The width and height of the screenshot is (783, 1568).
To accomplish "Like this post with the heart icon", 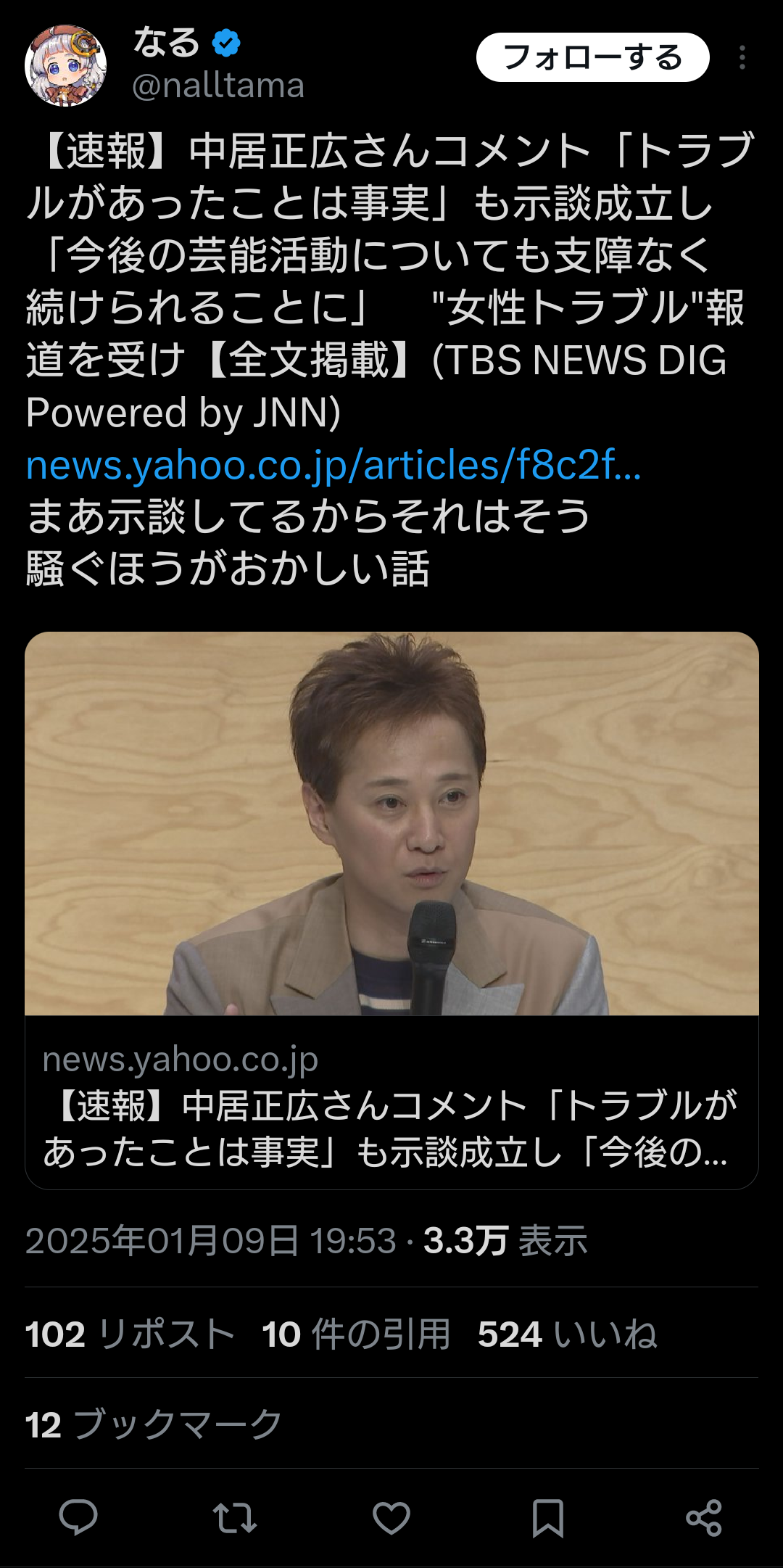I will (391, 1517).
